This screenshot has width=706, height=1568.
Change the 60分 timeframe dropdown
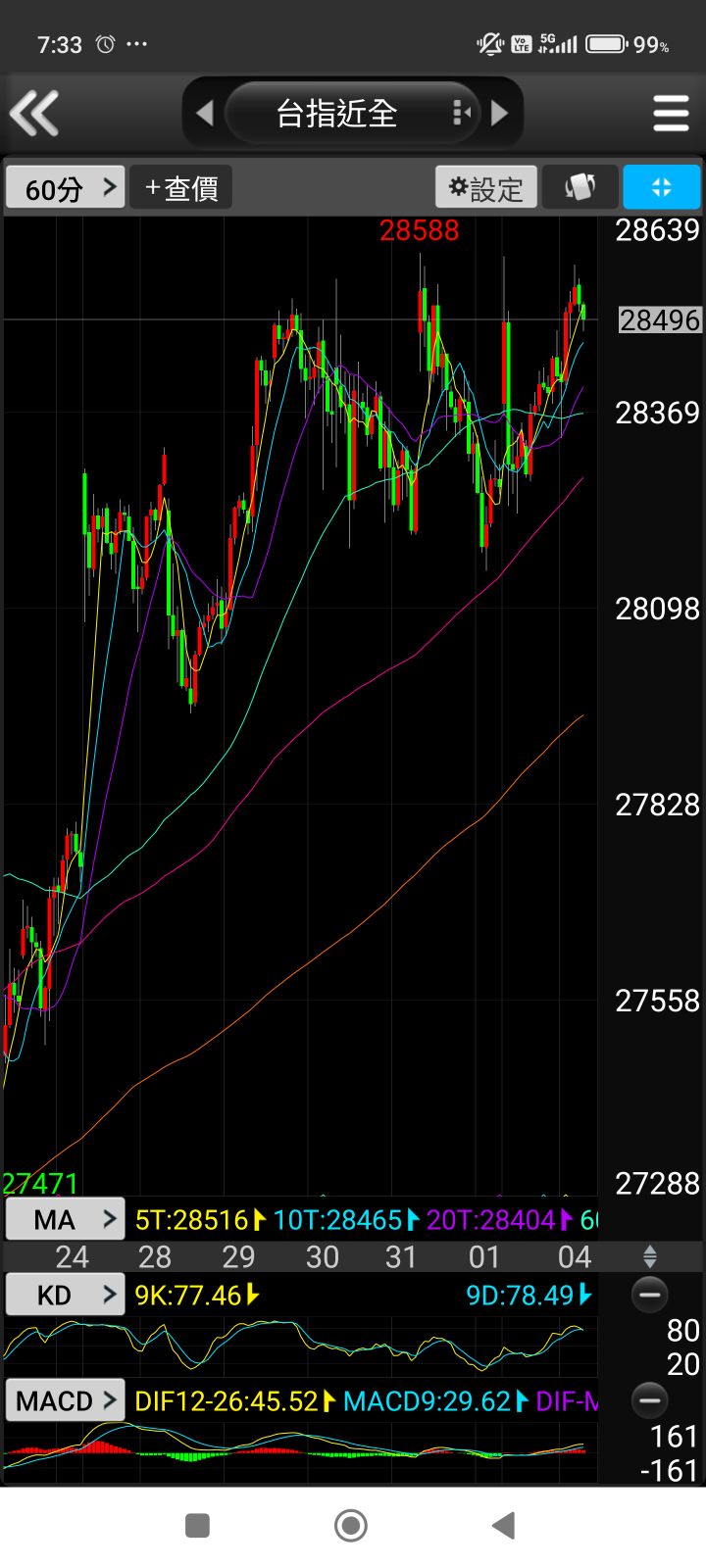(x=66, y=187)
